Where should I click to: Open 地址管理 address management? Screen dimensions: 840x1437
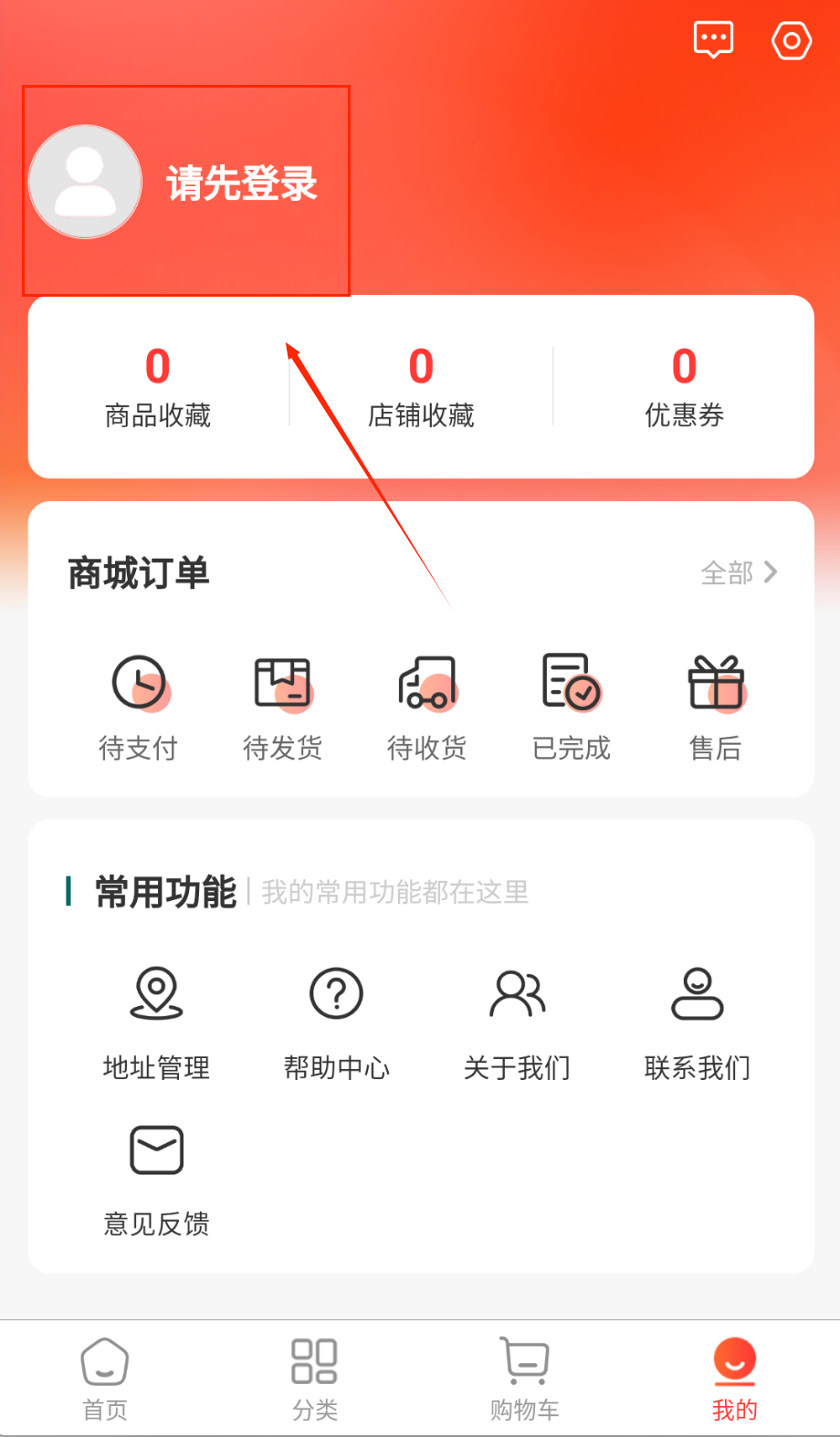(157, 1023)
